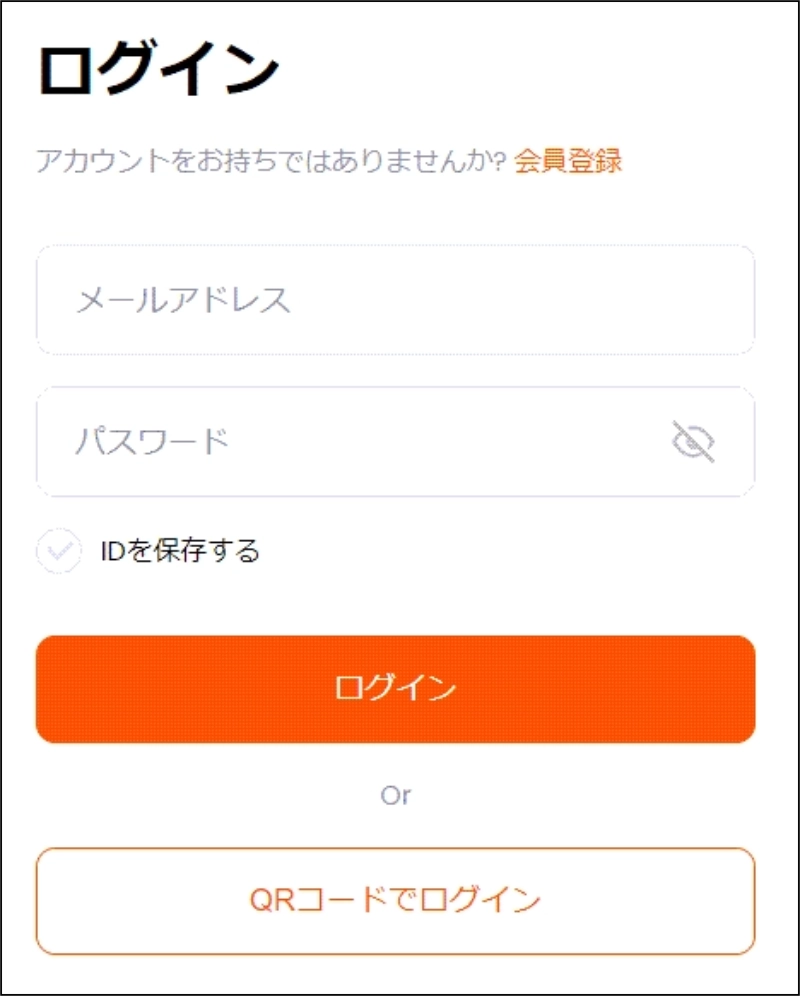Select QRコードでログイン button
800x996 pixels.
(395, 900)
